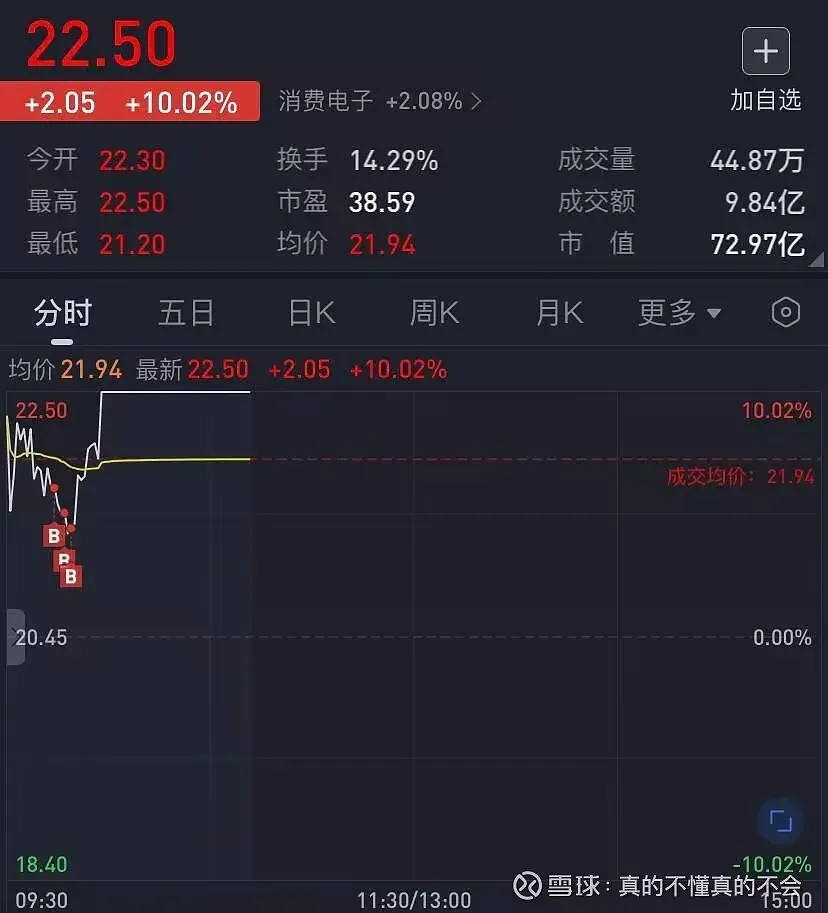Image resolution: width=828 pixels, height=913 pixels.
Task: Switch to the 分时 chart tab
Action: [x=62, y=313]
